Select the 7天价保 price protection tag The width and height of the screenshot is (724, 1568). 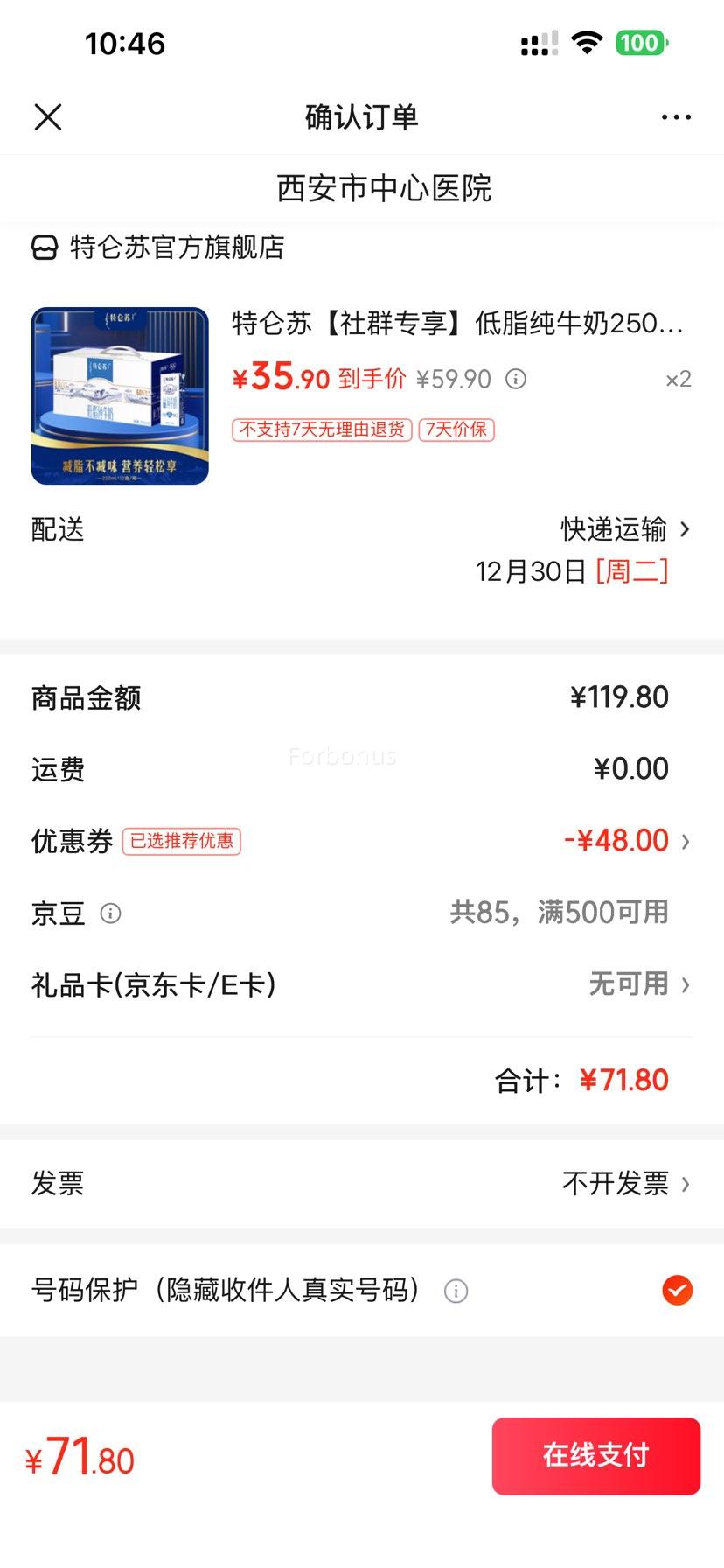(457, 430)
